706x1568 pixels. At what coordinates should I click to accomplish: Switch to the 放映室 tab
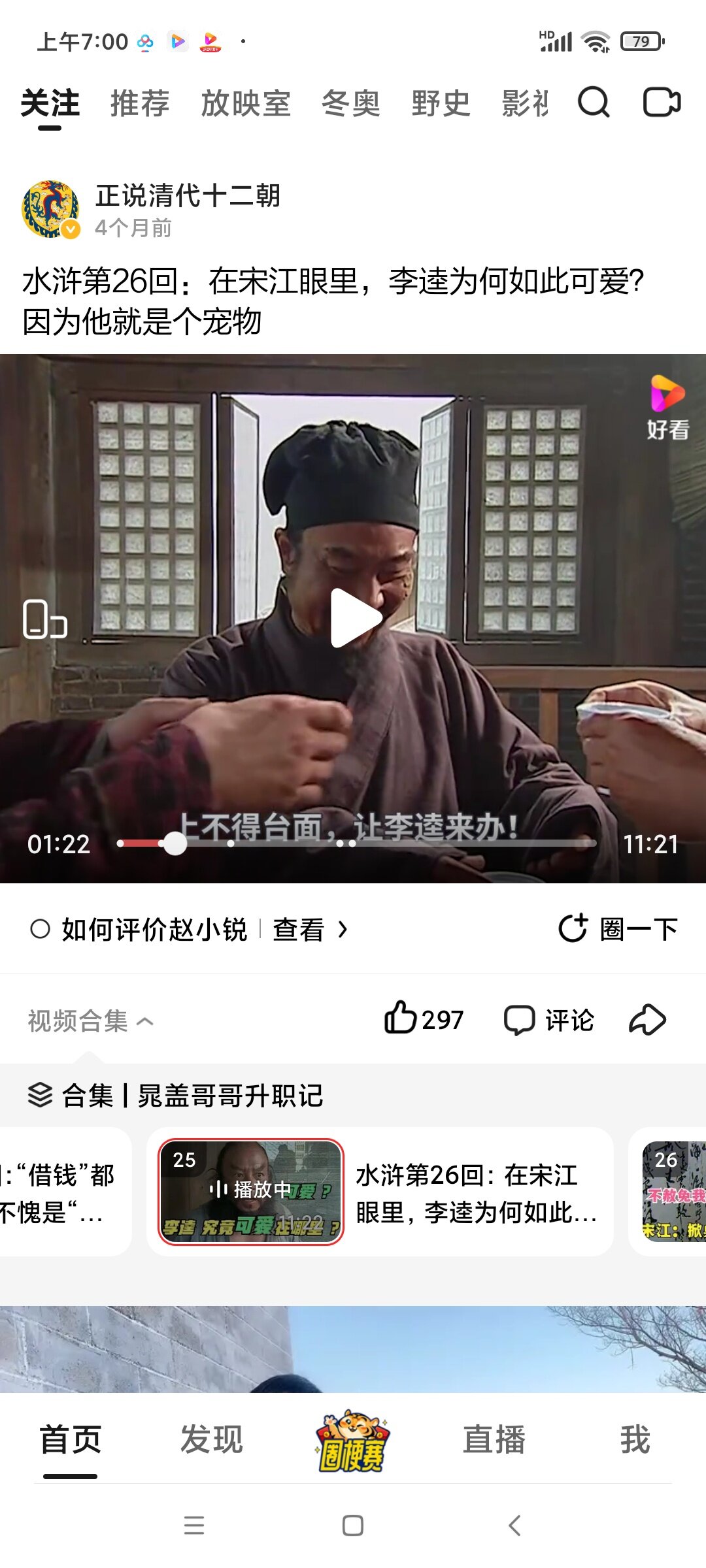(245, 104)
